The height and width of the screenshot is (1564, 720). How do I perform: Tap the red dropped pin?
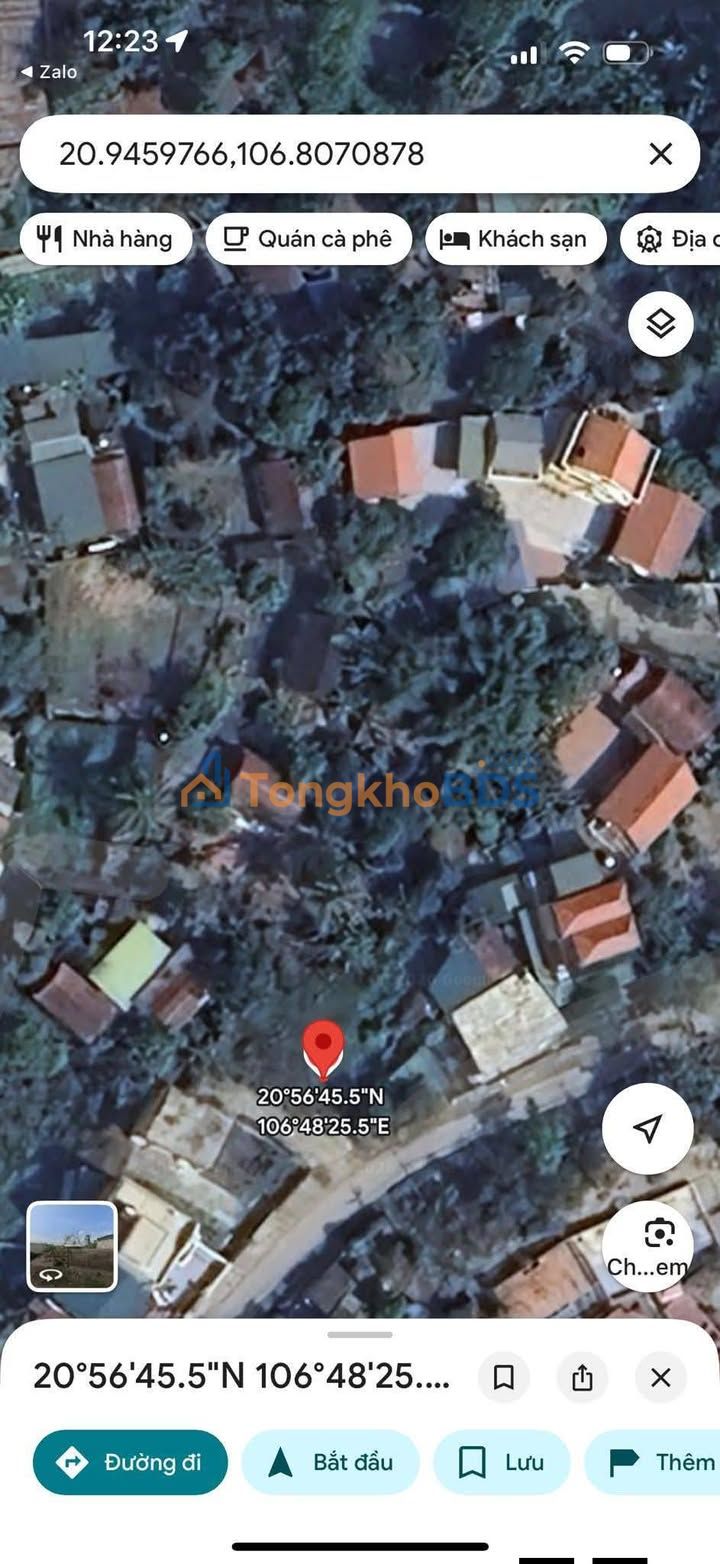click(x=323, y=1048)
